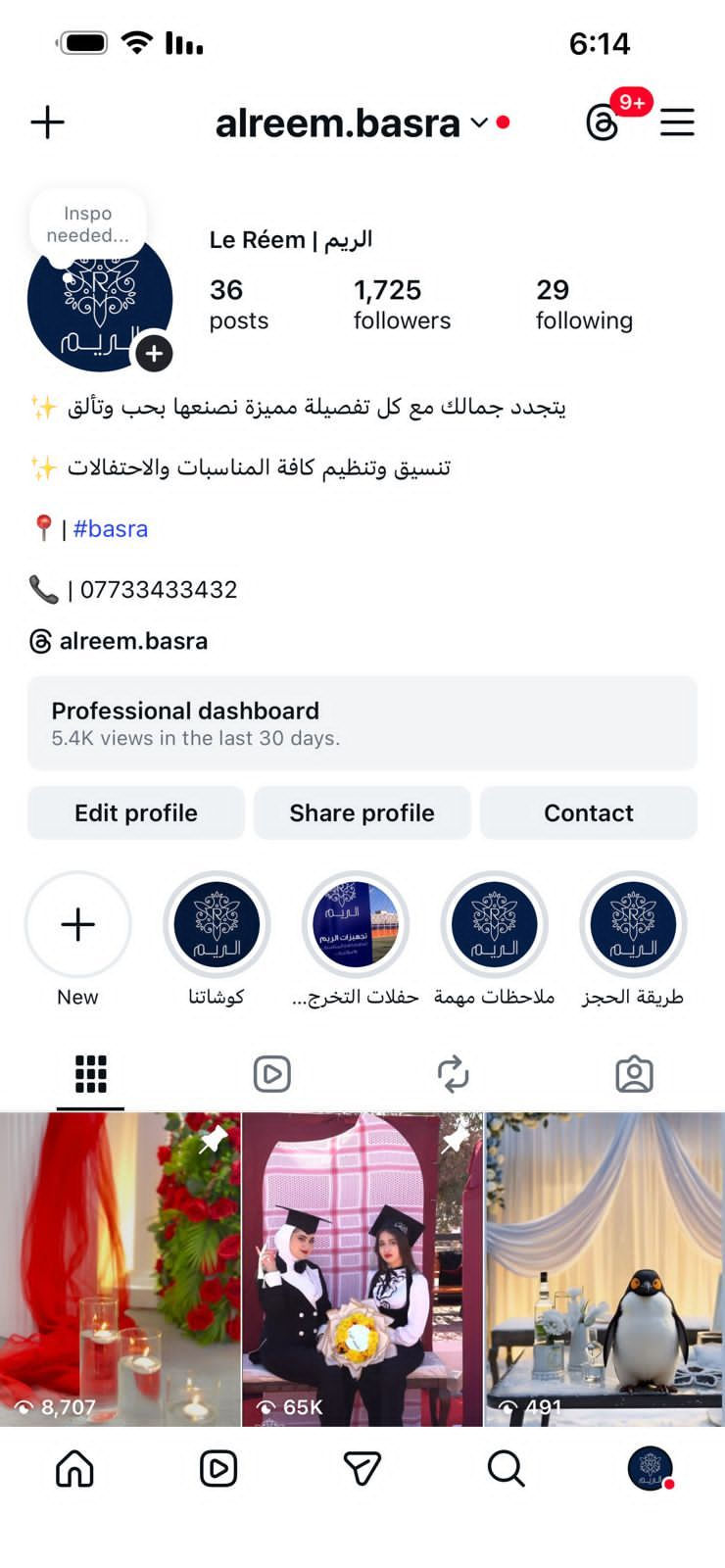725x1568 pixels.
Task: Open Threads notifications icon
Action: (x=604, y=122)
